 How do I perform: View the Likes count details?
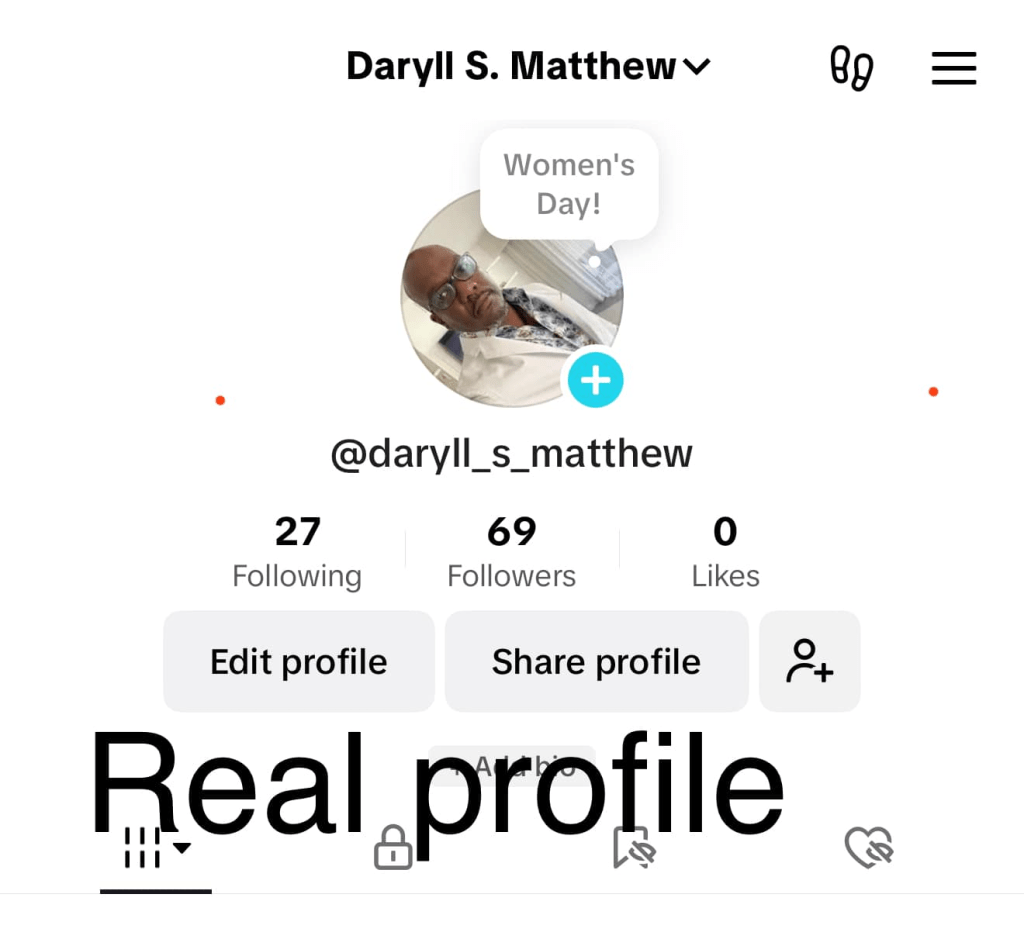click(x=725, y=551)
